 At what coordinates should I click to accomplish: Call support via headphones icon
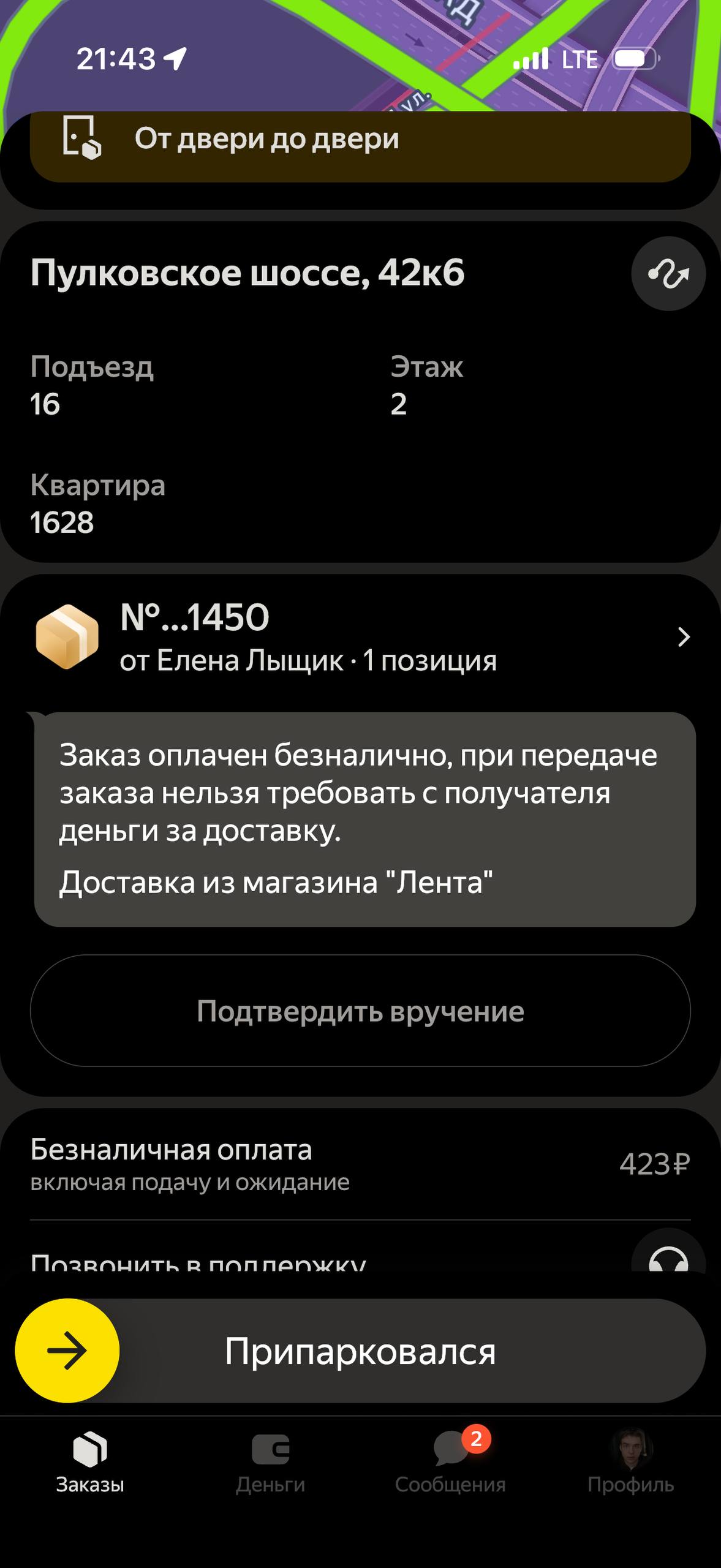click(x=668, y=1257)
